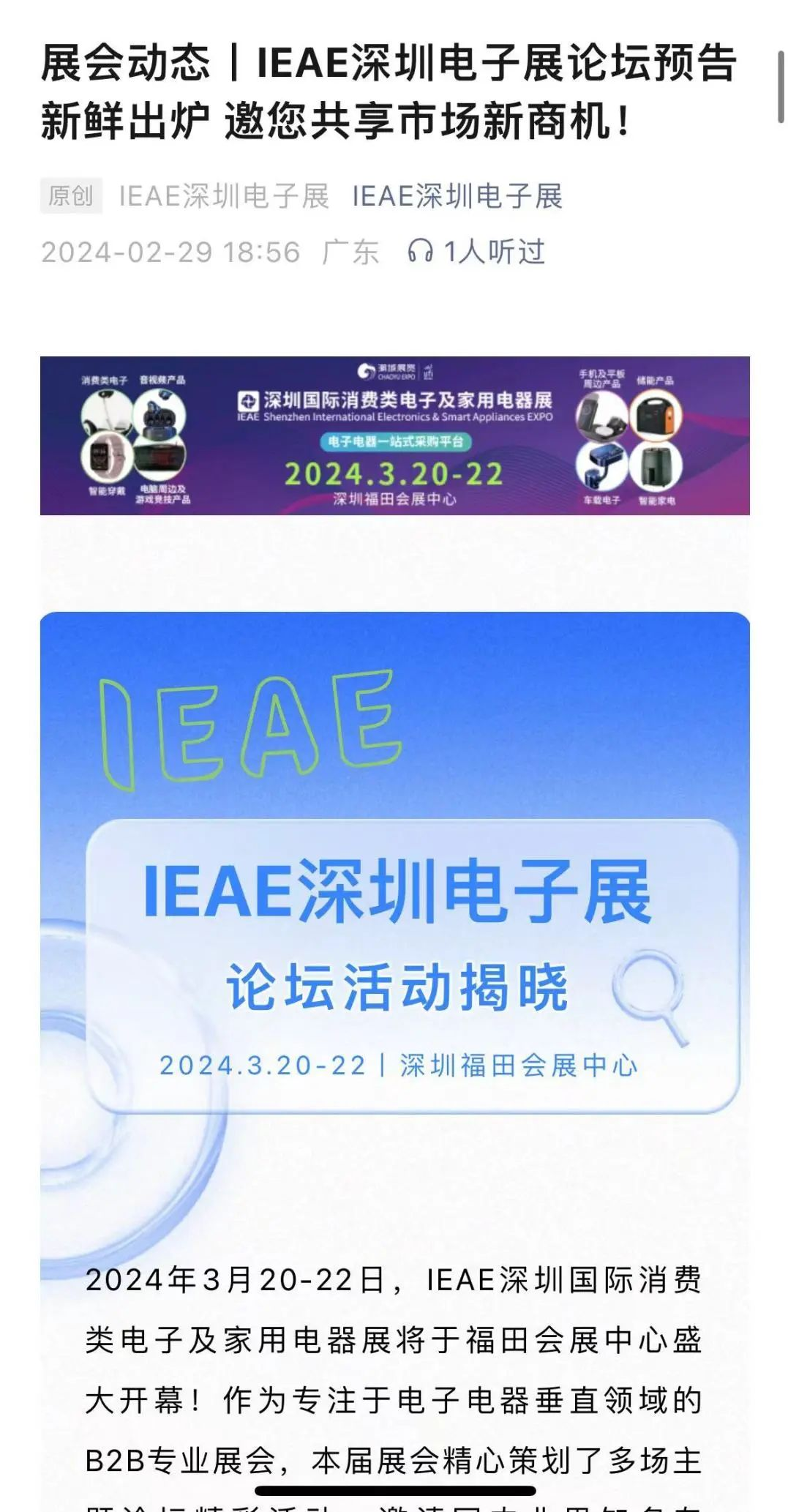Open the purple IEAE expo banner image

click(394, 435)
